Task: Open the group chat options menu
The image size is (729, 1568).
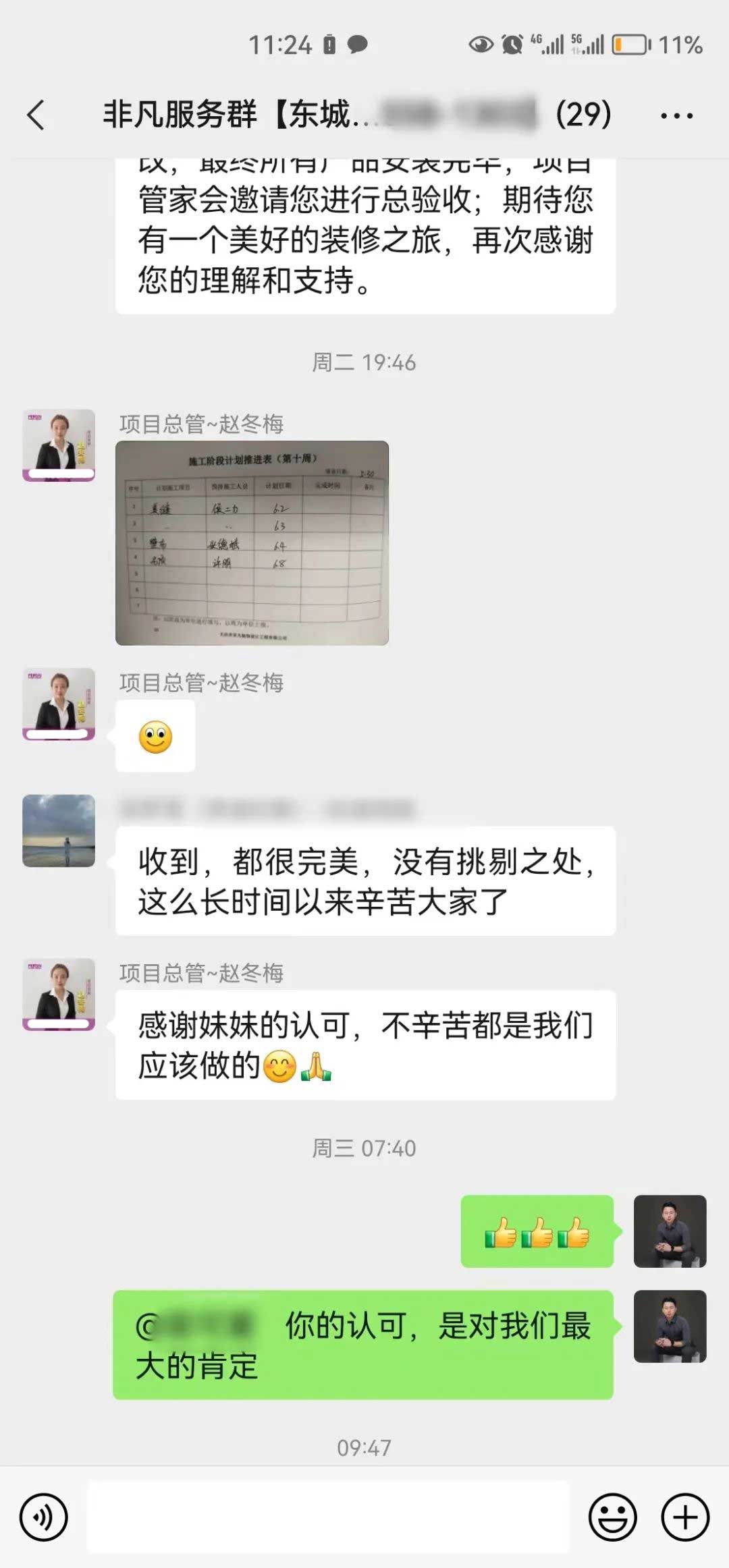Action: 676,116
